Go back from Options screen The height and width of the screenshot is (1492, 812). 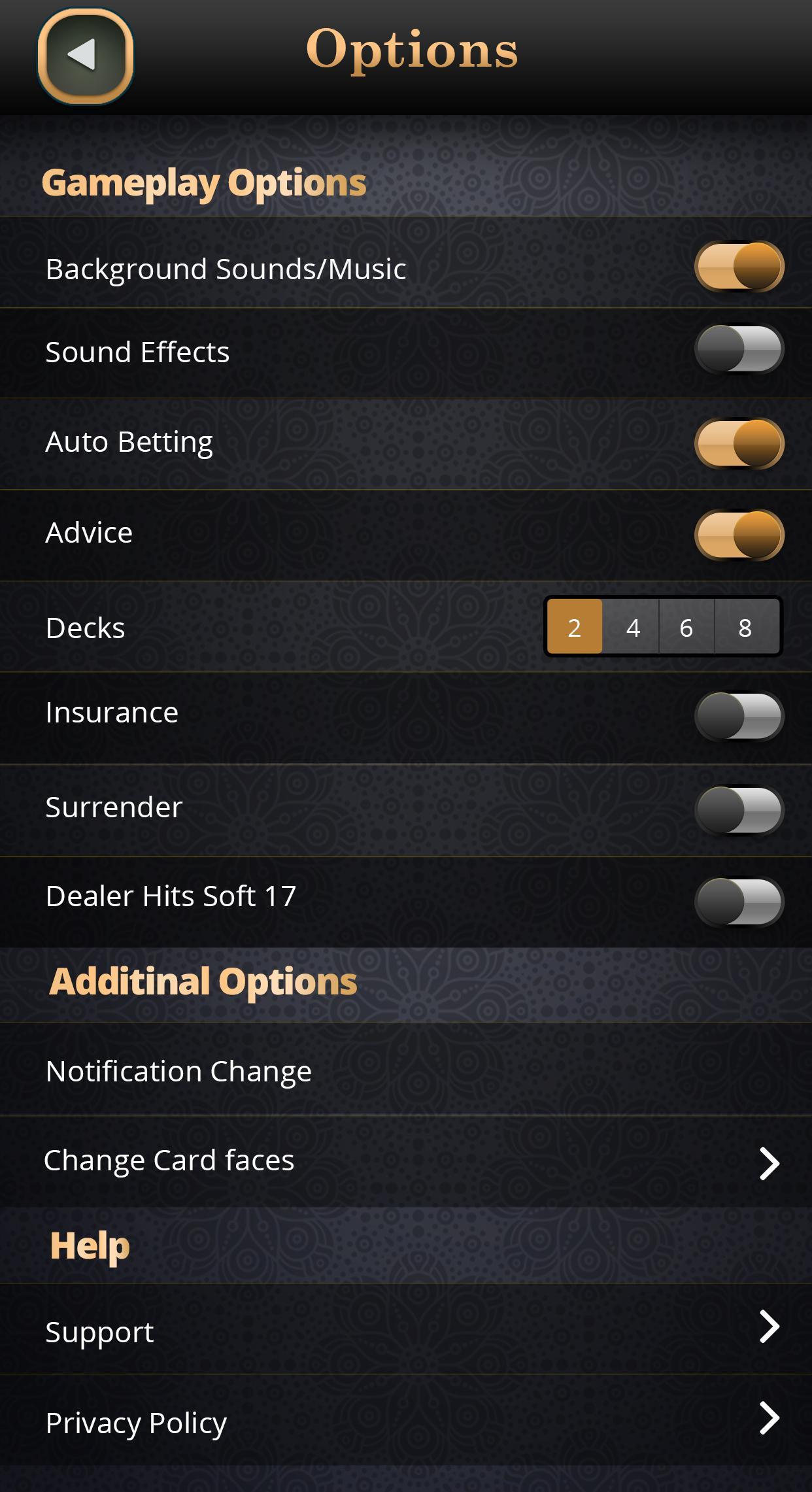85,55
